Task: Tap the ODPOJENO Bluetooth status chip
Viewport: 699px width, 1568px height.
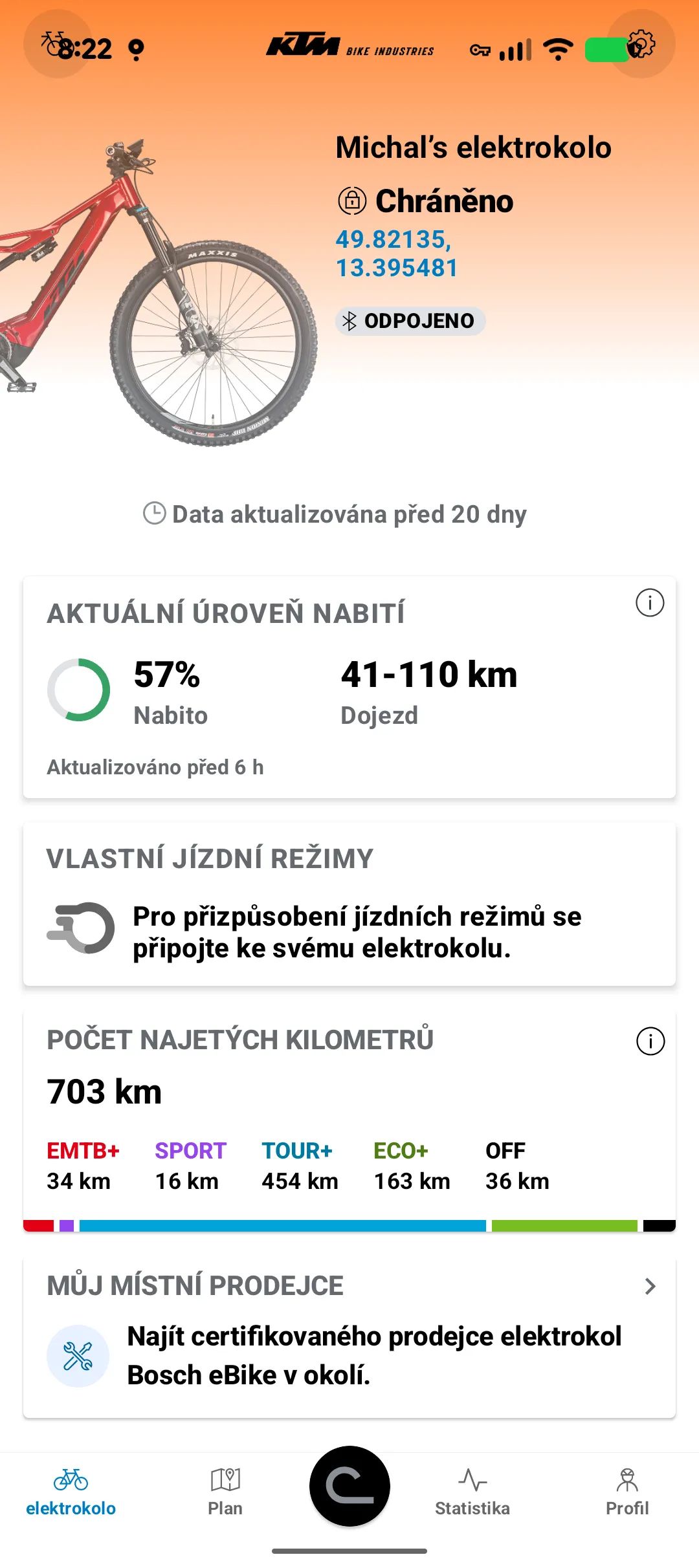Action: point(410,321)
